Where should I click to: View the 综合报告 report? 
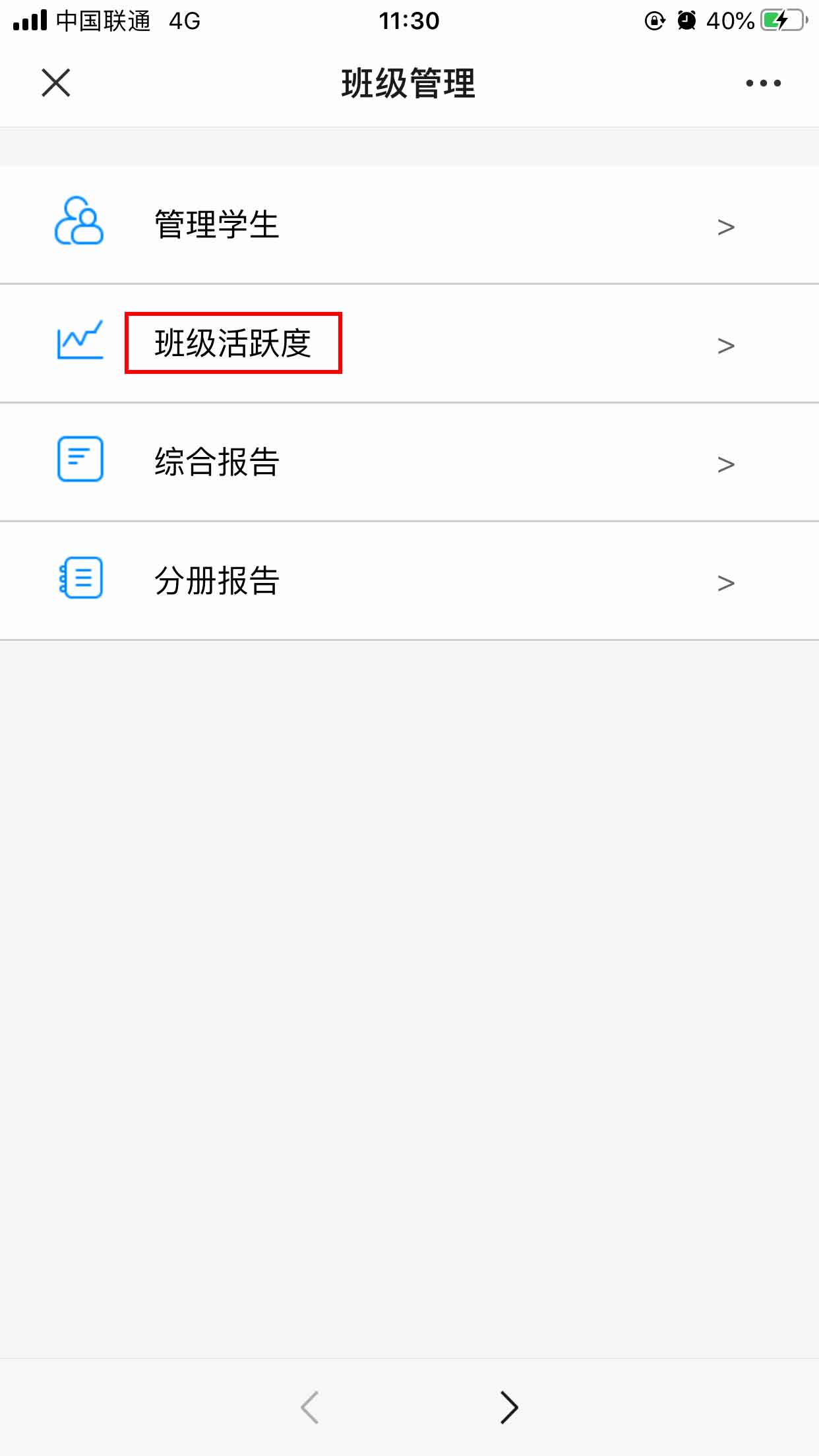[409, 462]
